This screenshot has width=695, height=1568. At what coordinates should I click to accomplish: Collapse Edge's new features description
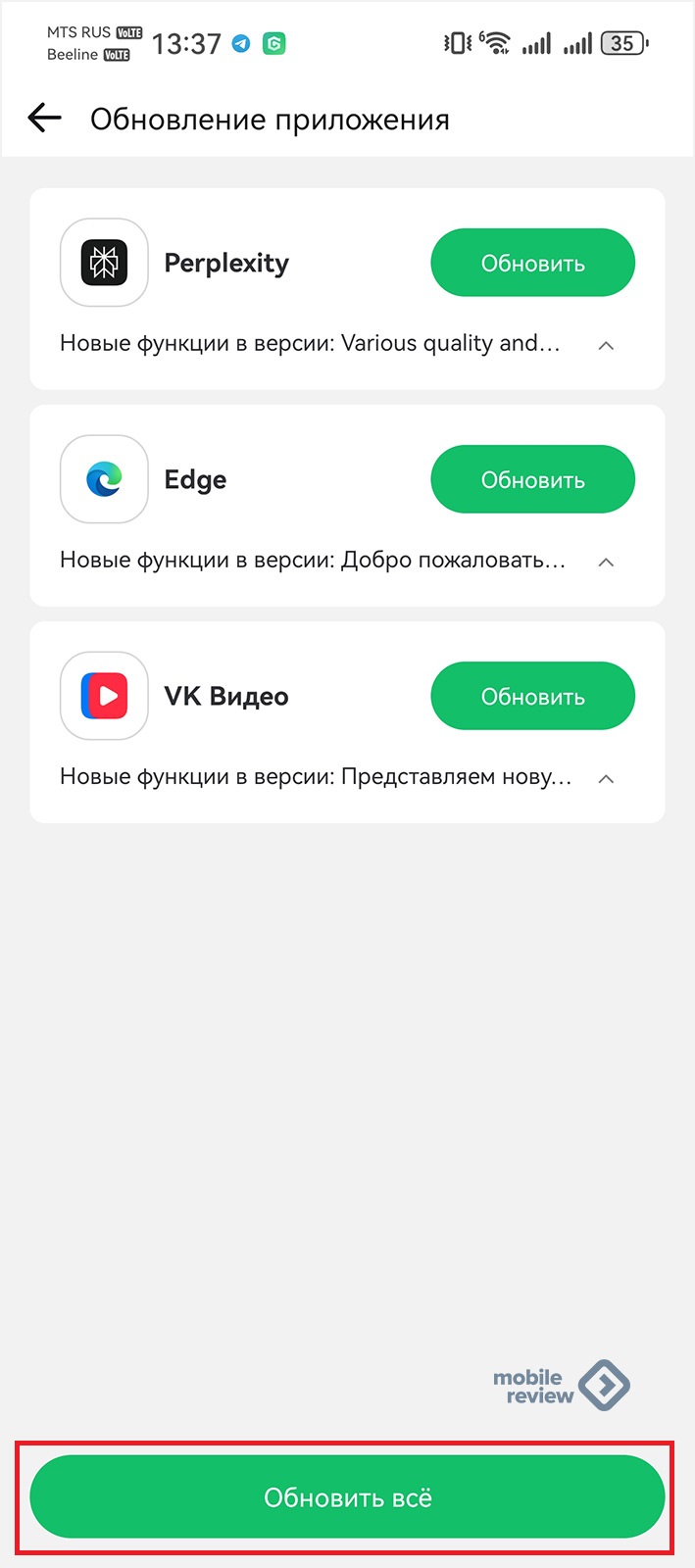pos(606,562)
